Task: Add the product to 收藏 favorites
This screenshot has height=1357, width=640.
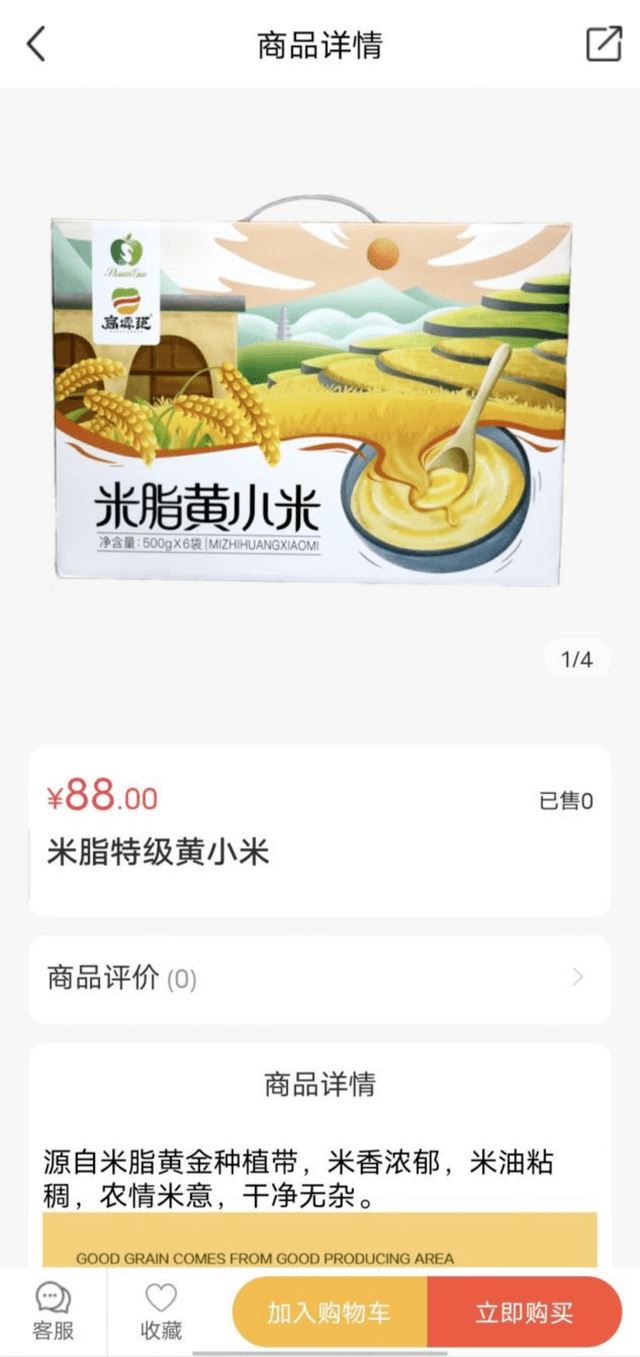Action: tap(161, 1311)
